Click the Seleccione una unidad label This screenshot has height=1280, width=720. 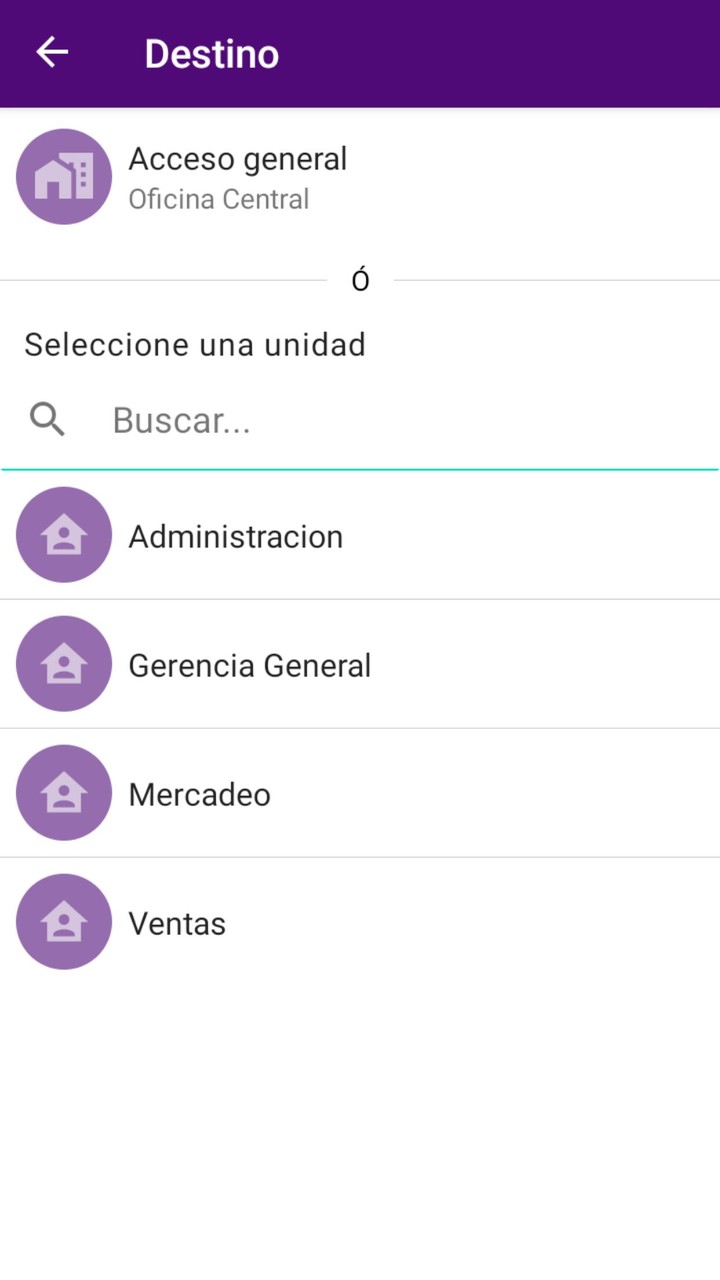coord(194,344)
